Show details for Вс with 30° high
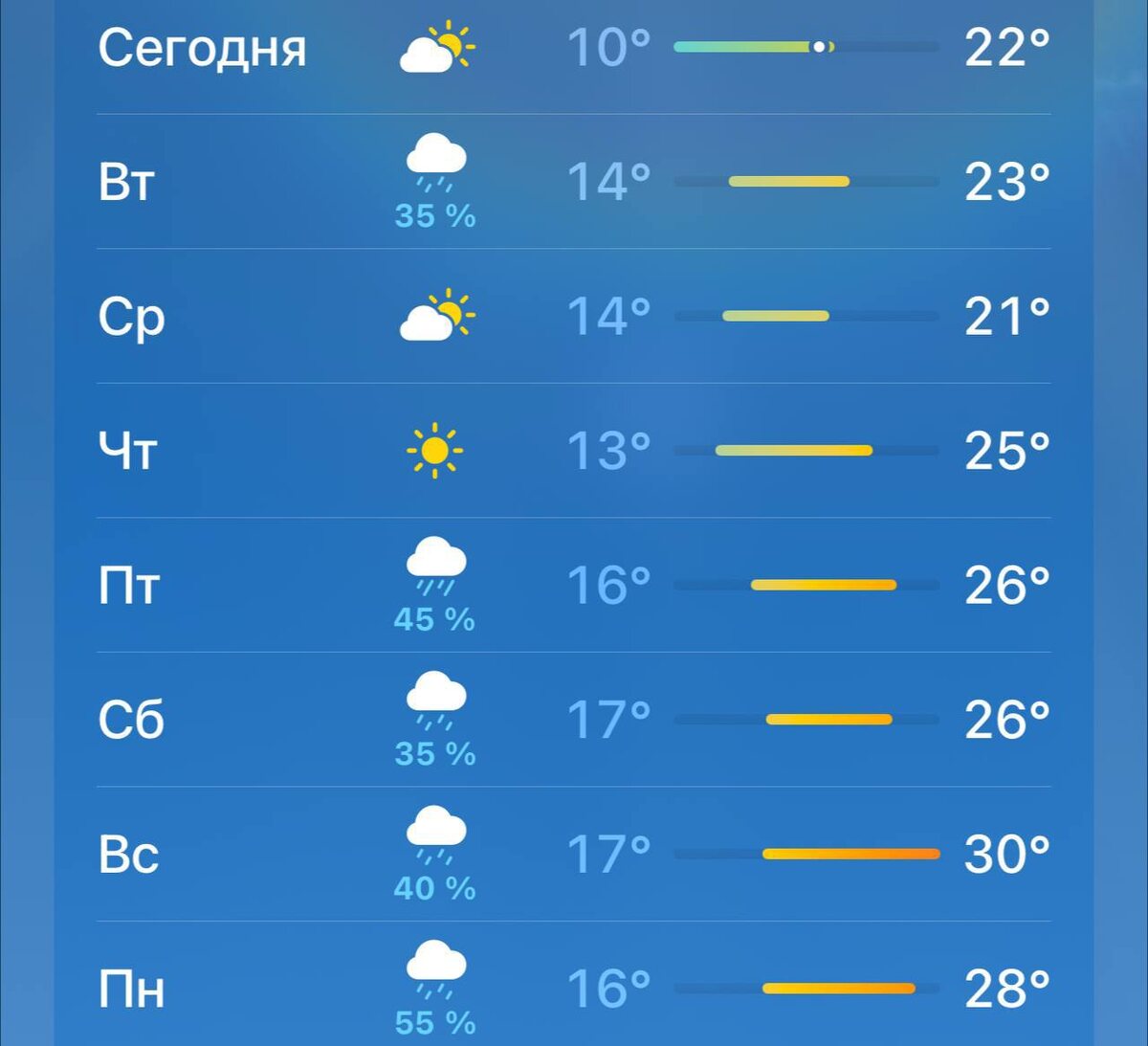The width and height of the screenshot is (1148, 1046). tap(574, 855)
